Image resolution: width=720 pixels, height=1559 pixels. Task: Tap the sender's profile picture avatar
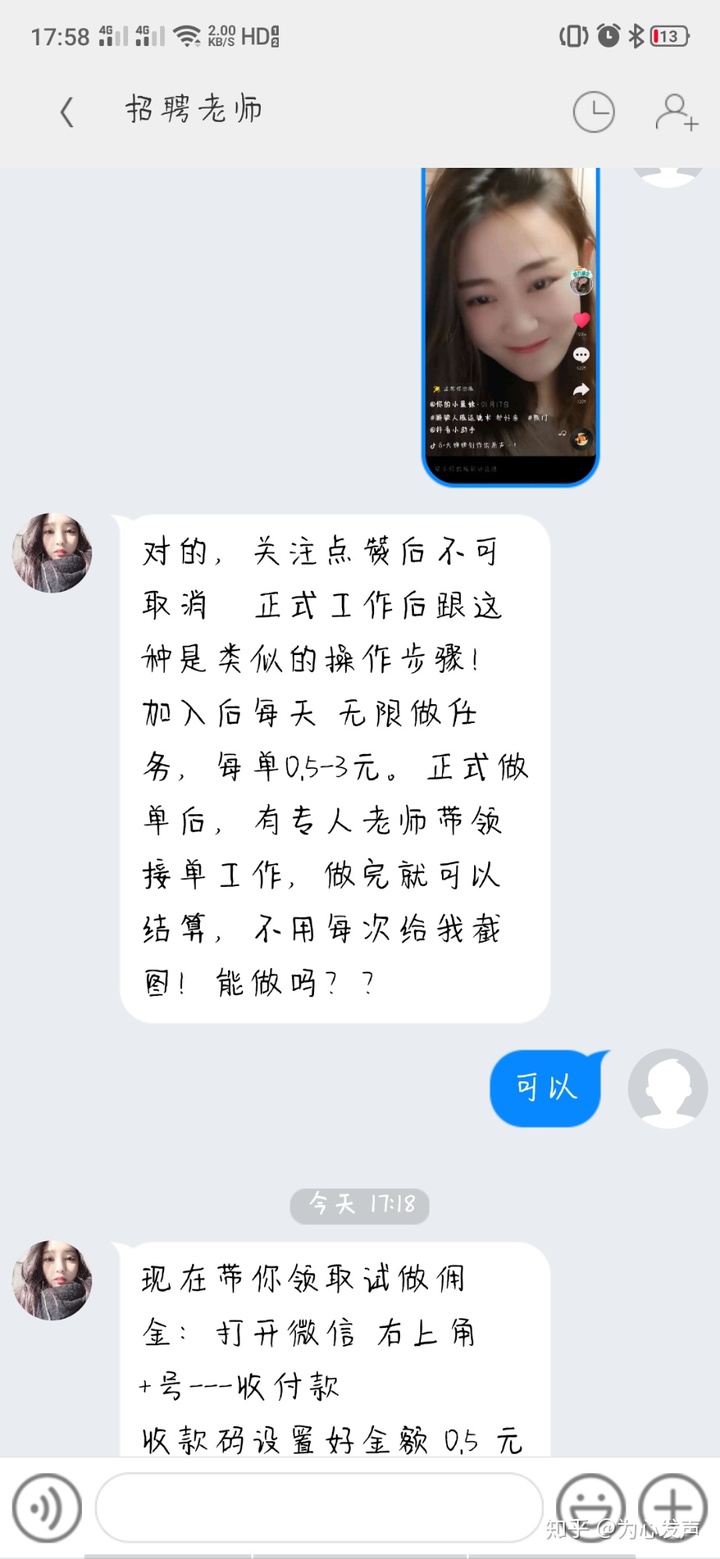click(x=51, y=552)
